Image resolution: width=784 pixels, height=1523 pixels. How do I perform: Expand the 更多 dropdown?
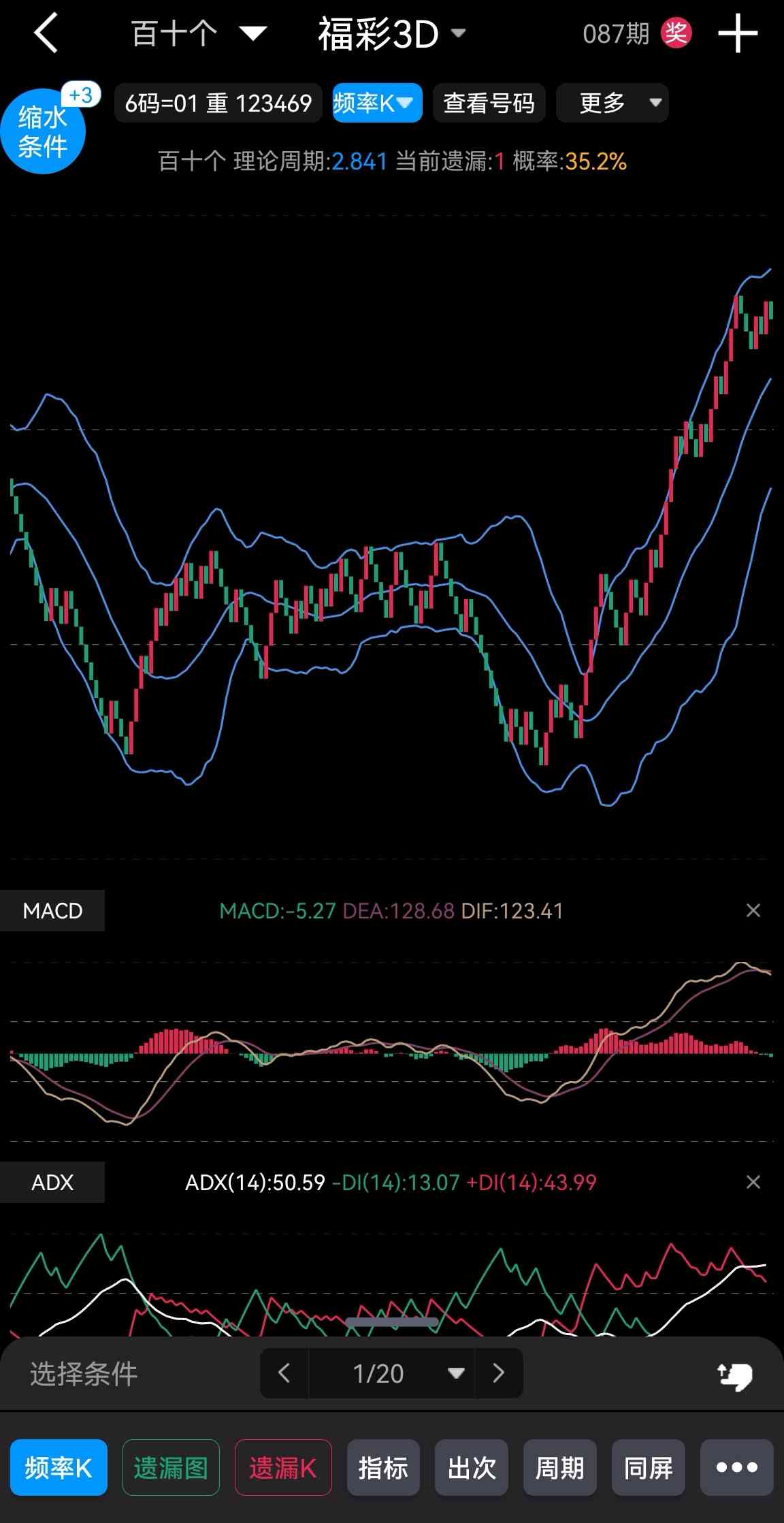pos(612,103)
